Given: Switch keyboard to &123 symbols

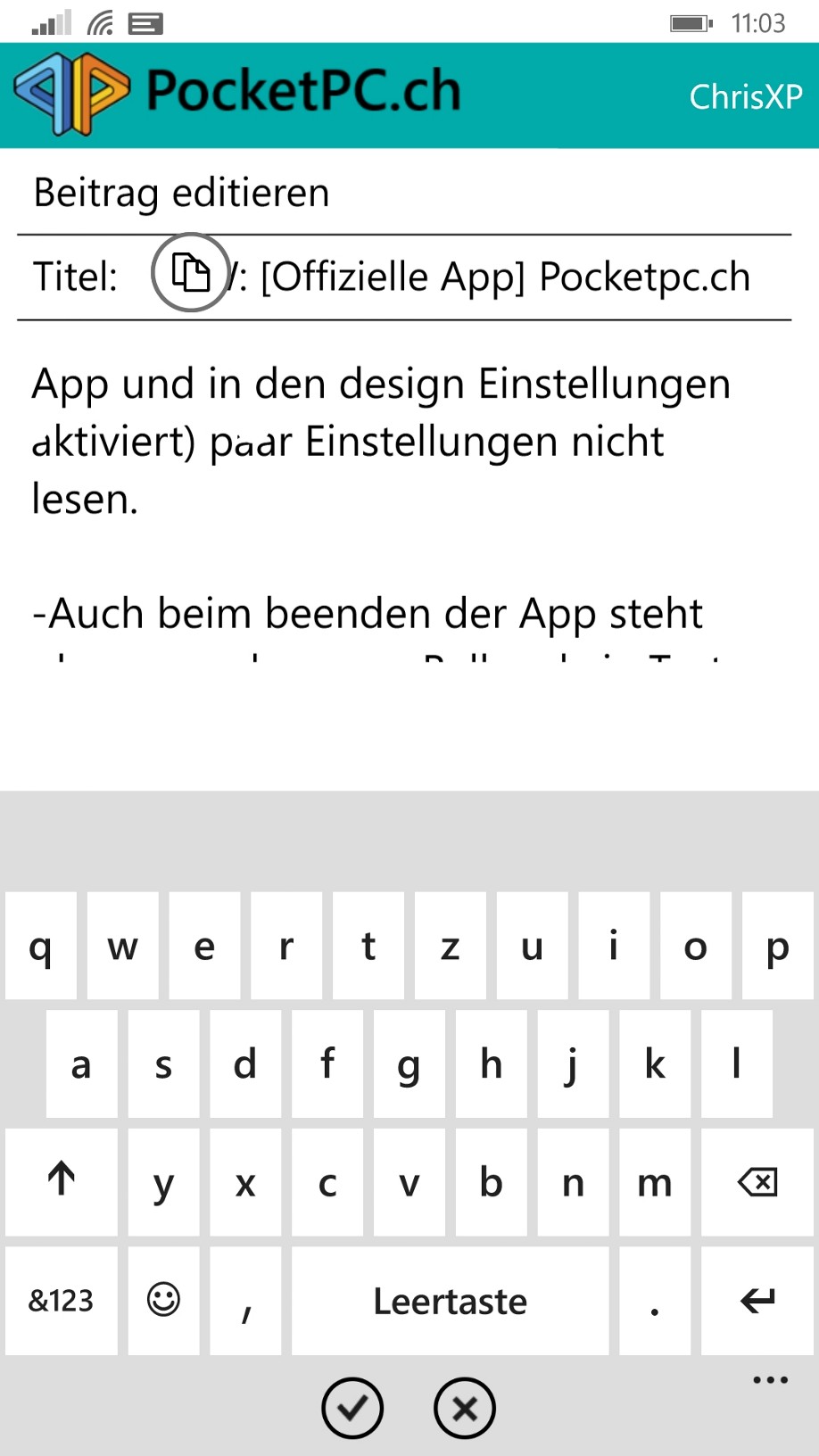Looking at the screenshot, I should click(x=62, y=1301).
